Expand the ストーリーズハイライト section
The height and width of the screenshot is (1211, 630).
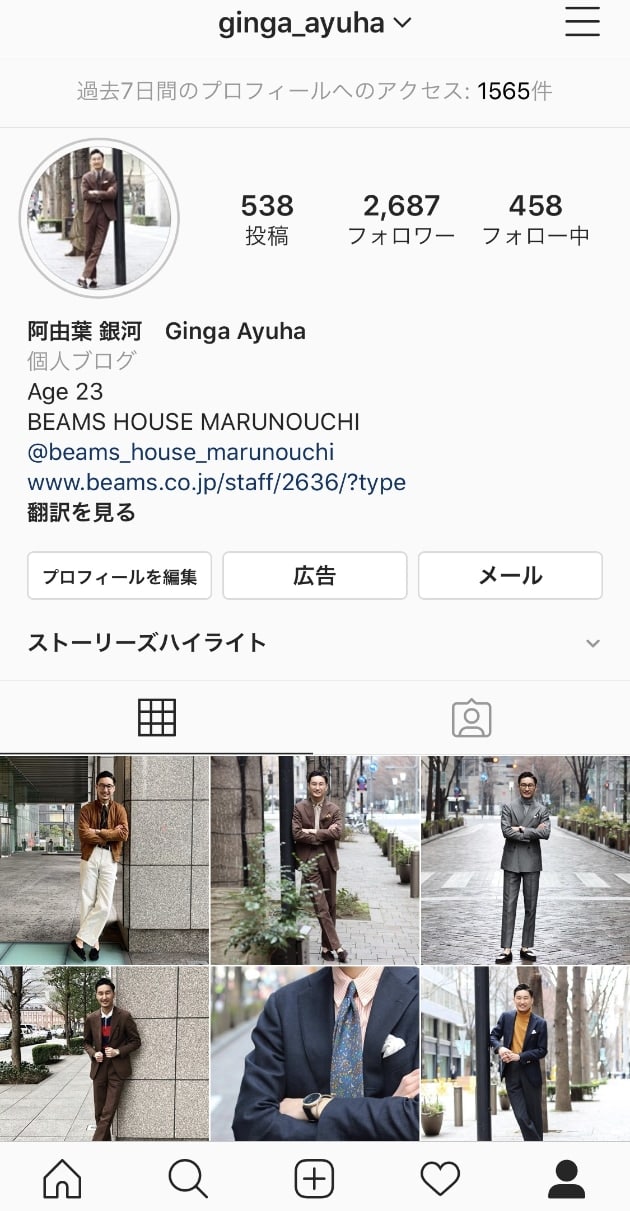(x=592, y=643)
